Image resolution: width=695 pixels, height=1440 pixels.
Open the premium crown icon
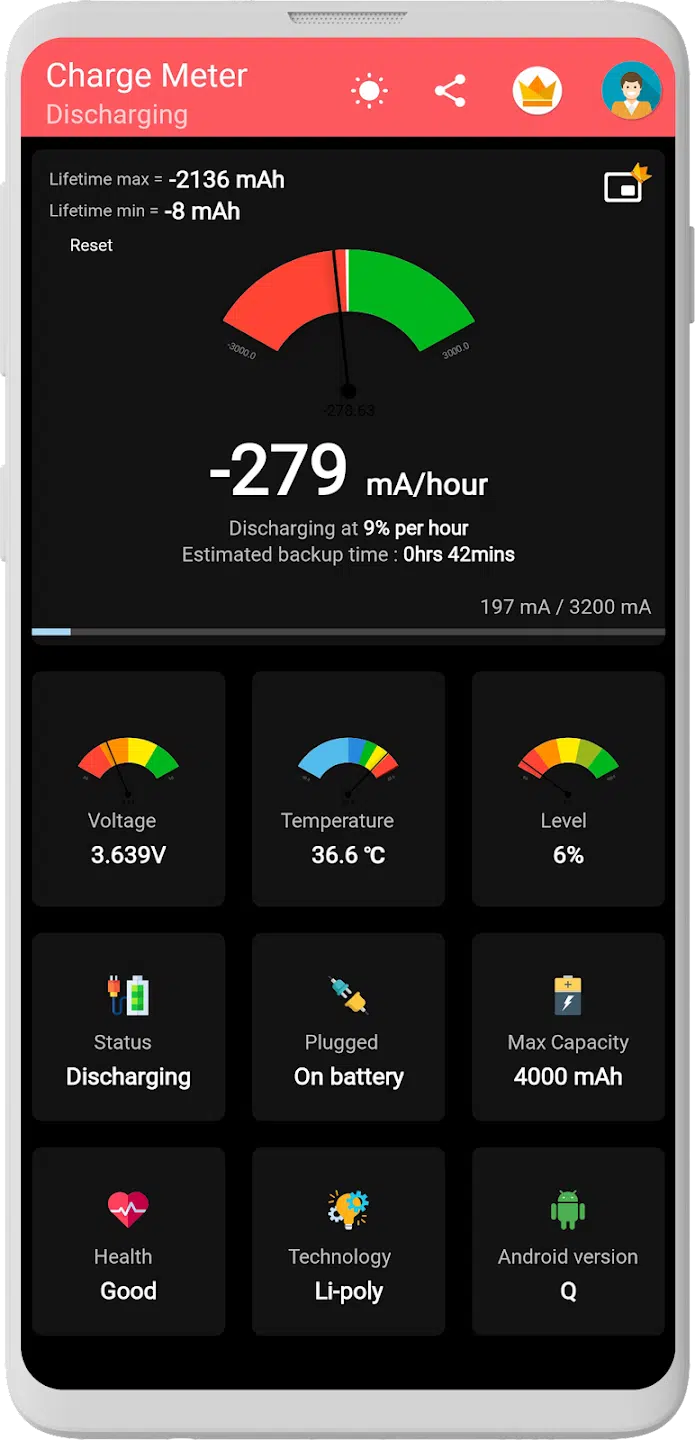point(538,92)
